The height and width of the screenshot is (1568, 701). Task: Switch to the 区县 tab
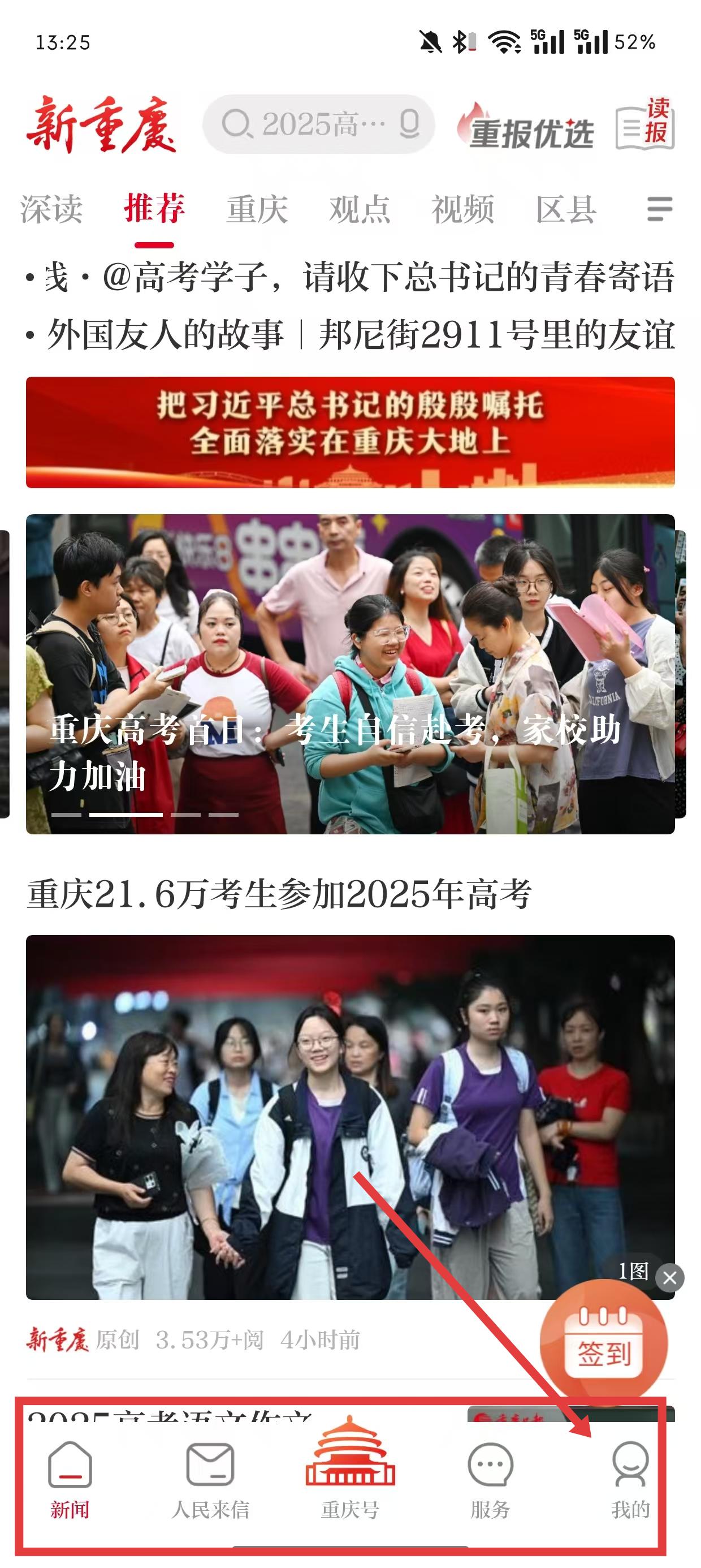point(566,209)
